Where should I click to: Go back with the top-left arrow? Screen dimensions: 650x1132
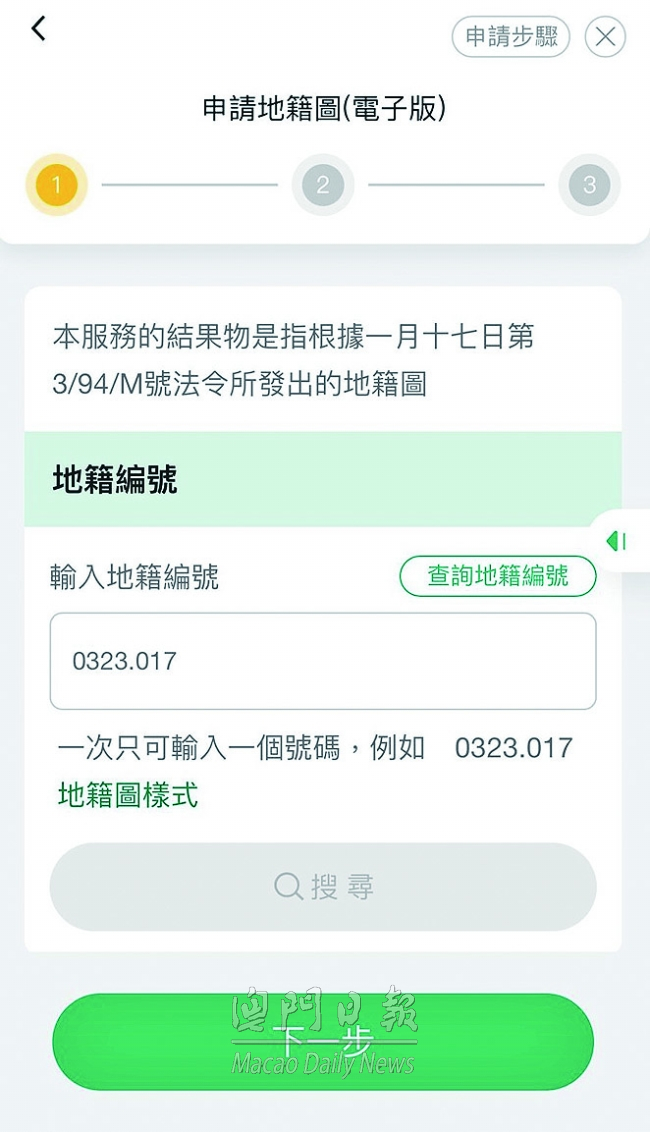tap(38, 29)
